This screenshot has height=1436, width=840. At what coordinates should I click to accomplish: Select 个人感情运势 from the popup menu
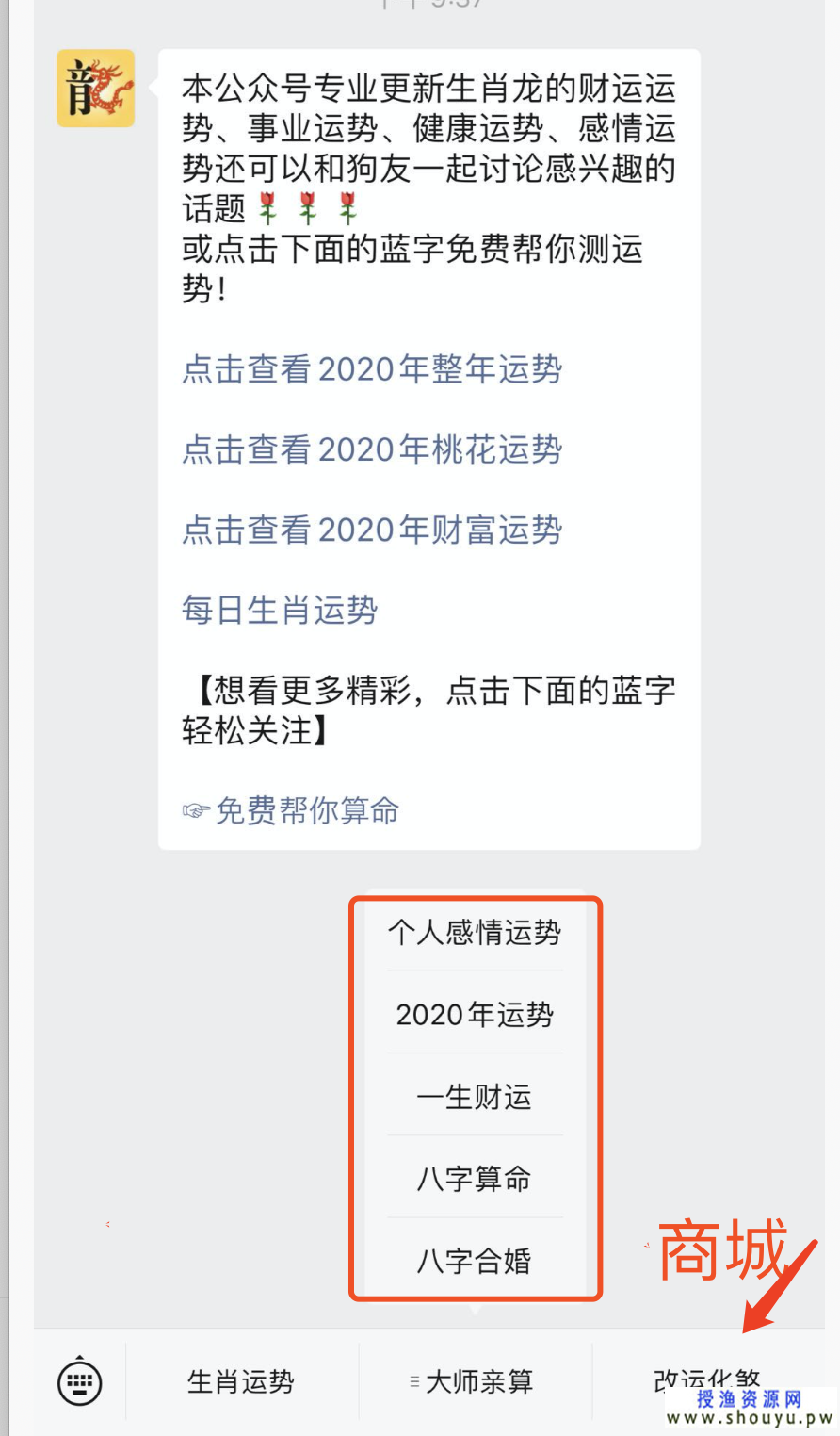click(x=475, y=933)
